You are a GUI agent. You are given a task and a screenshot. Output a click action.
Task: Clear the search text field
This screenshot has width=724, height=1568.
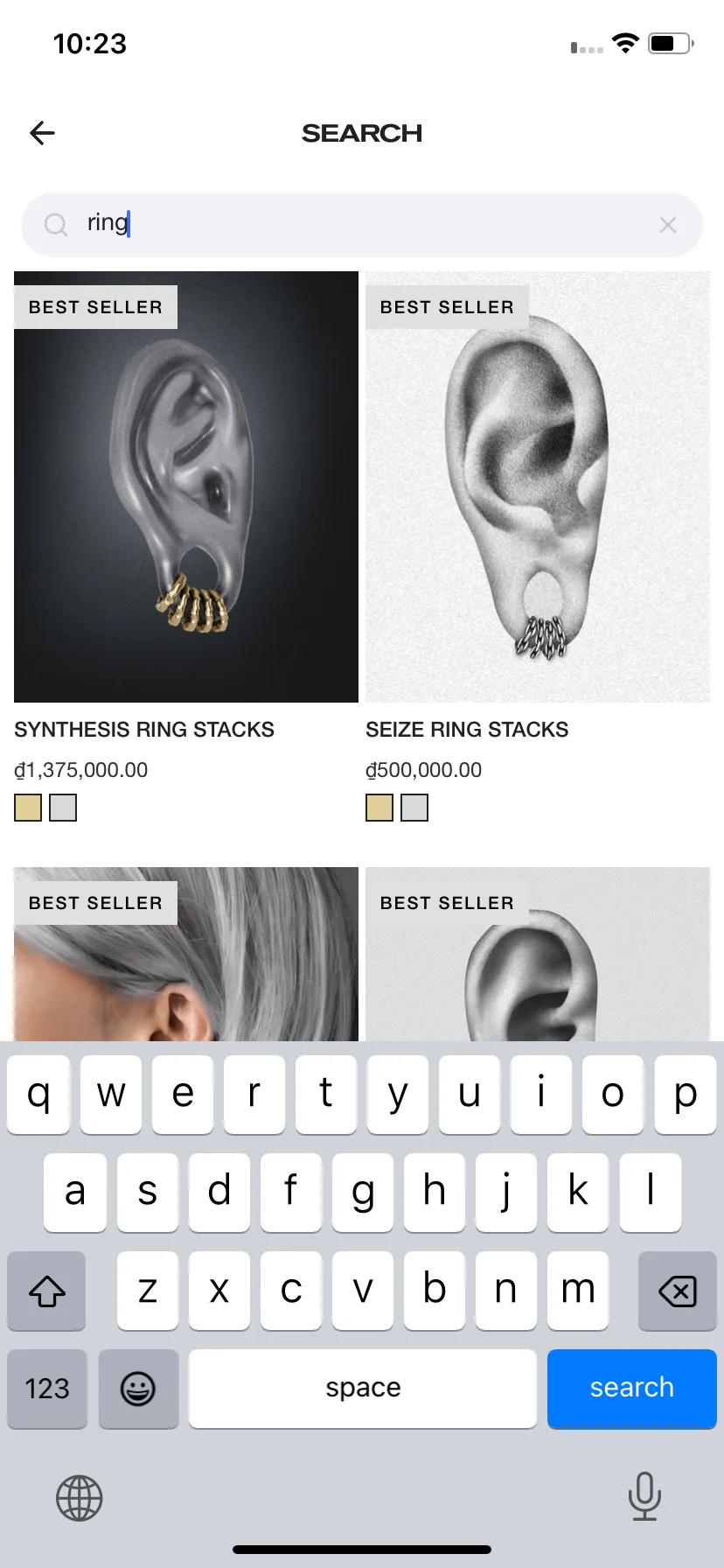tap(668, 225)
